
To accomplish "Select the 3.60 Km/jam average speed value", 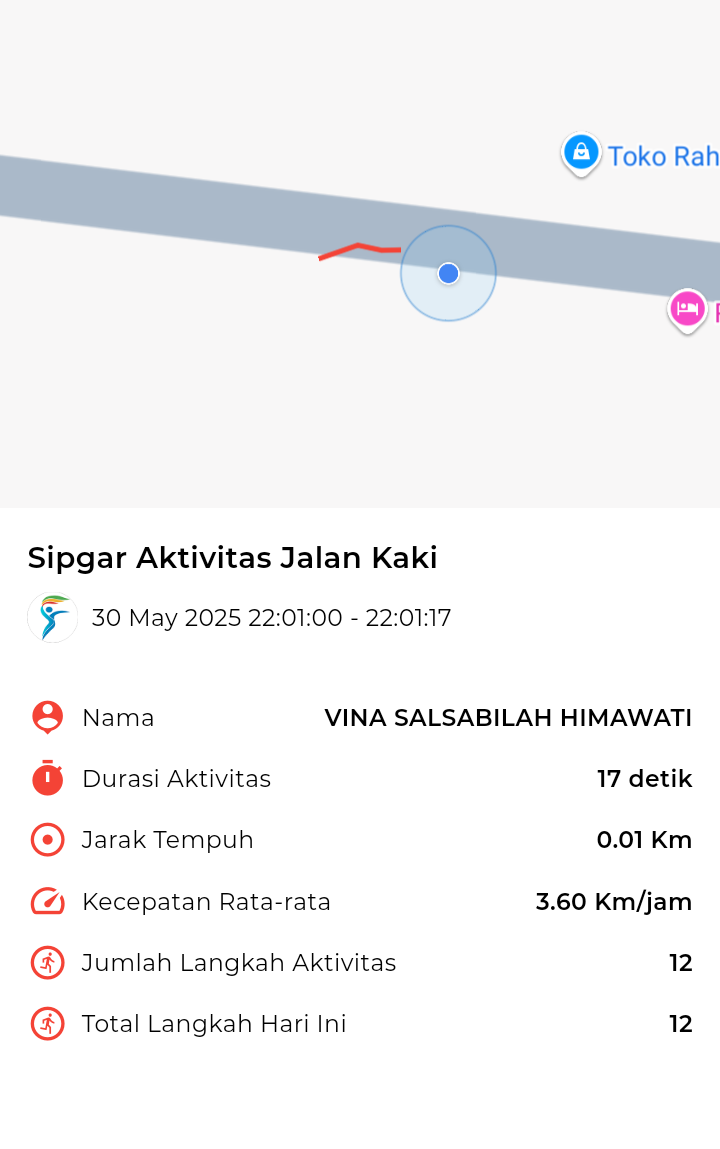I will click(613, 900).
